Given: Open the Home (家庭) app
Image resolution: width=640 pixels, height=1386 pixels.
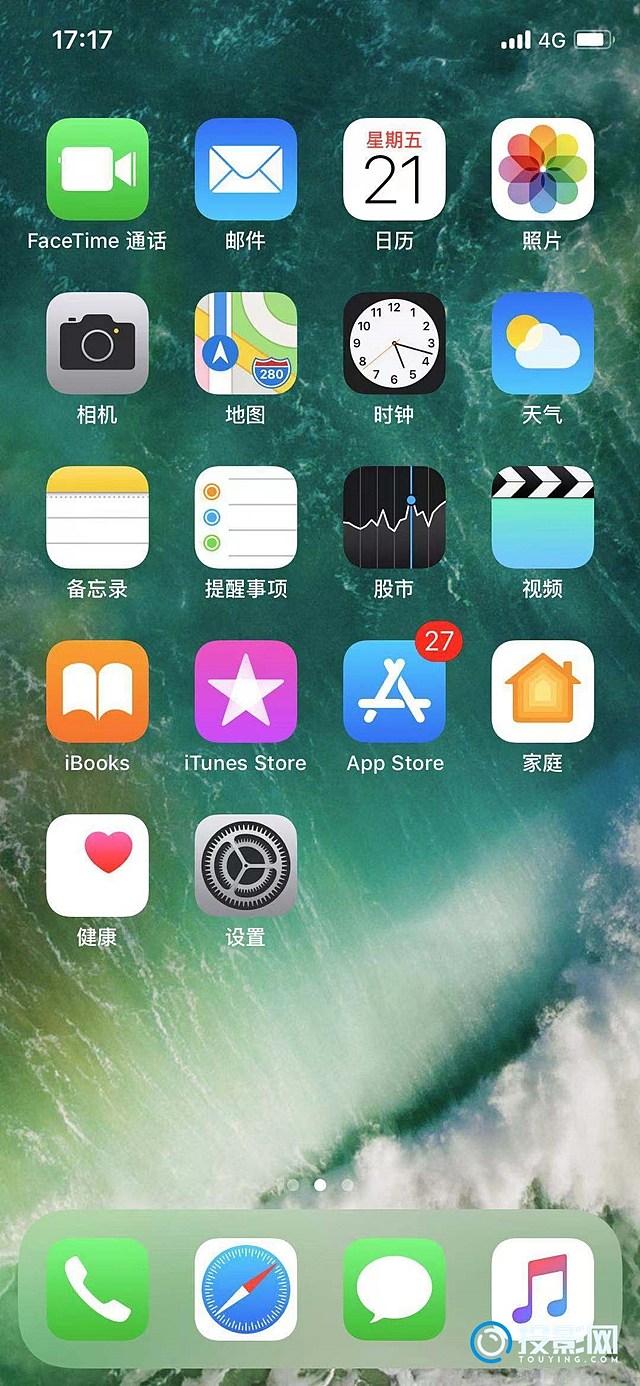Looking at the screenshot, I should (542, 691).
